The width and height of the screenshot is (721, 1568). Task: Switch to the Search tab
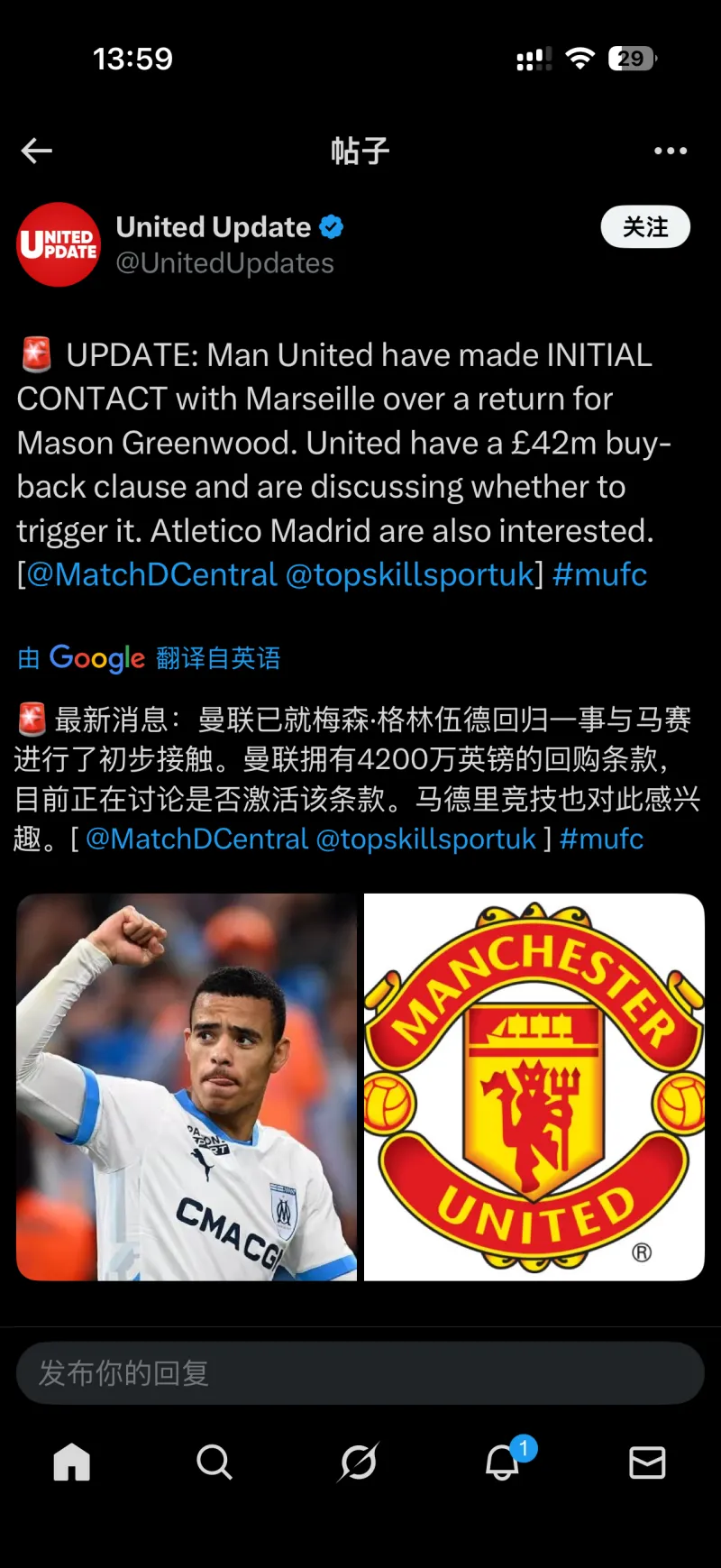point(214,1462)
